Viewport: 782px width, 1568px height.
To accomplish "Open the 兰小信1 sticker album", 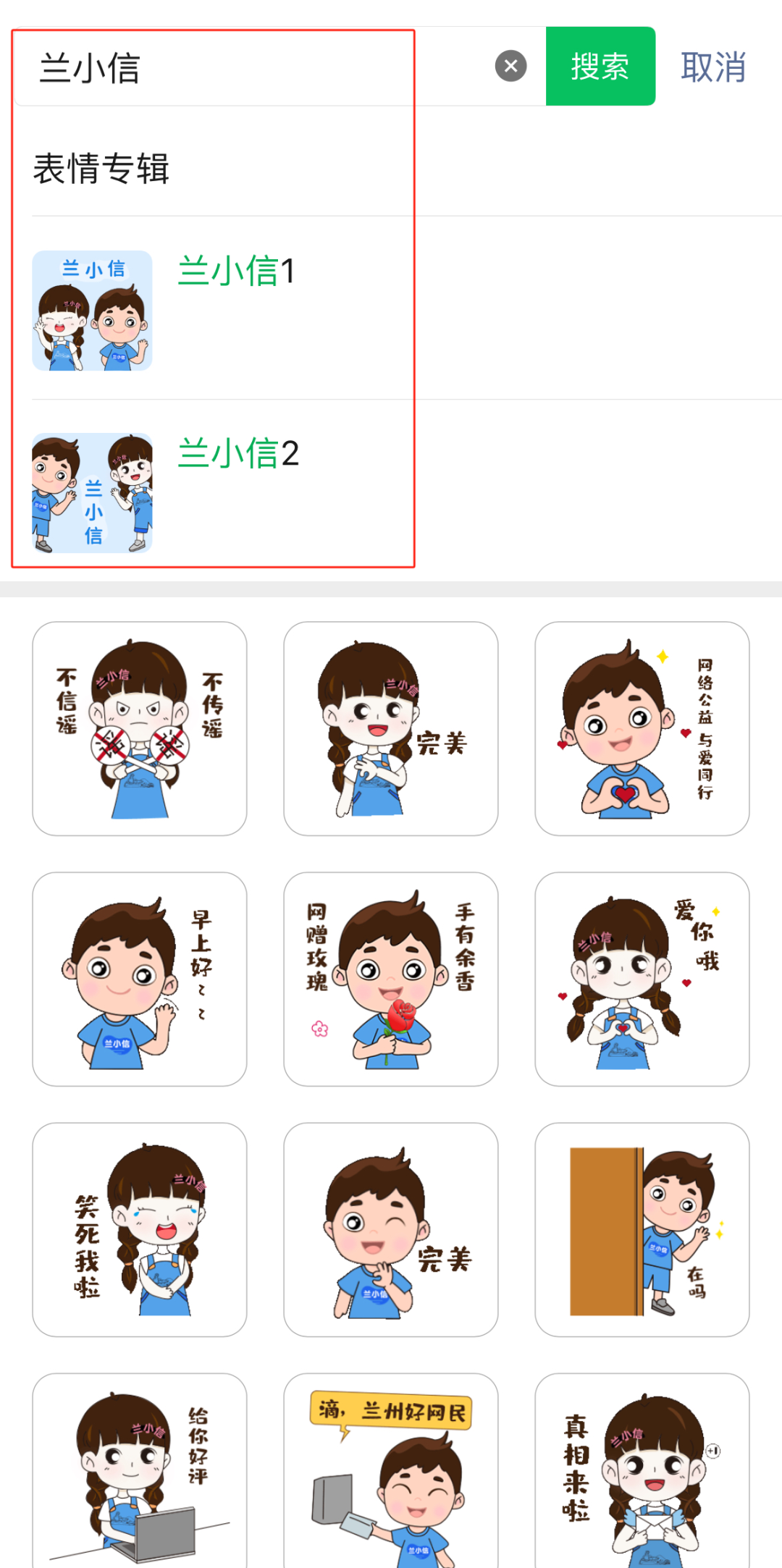I will tap(237, 272).
